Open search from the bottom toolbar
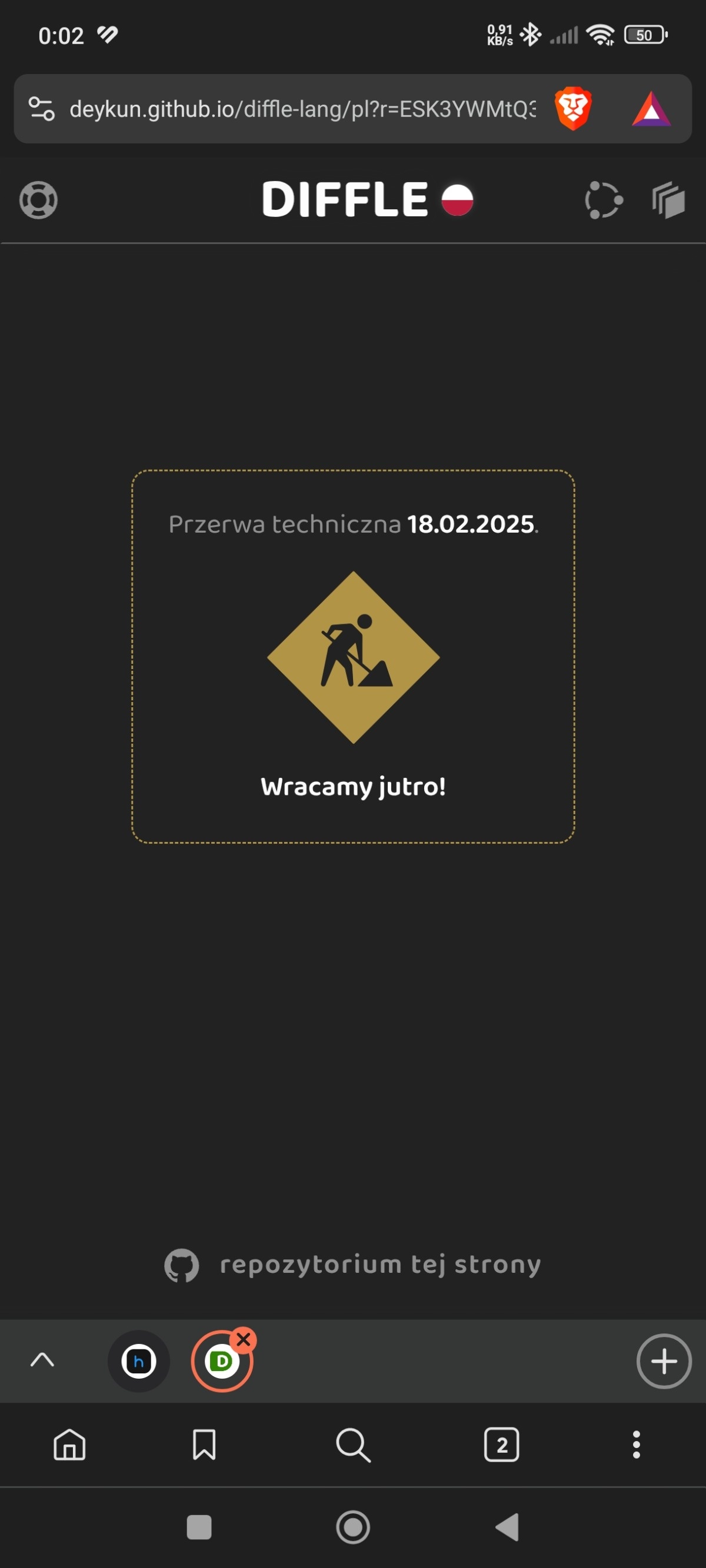 352,1445
